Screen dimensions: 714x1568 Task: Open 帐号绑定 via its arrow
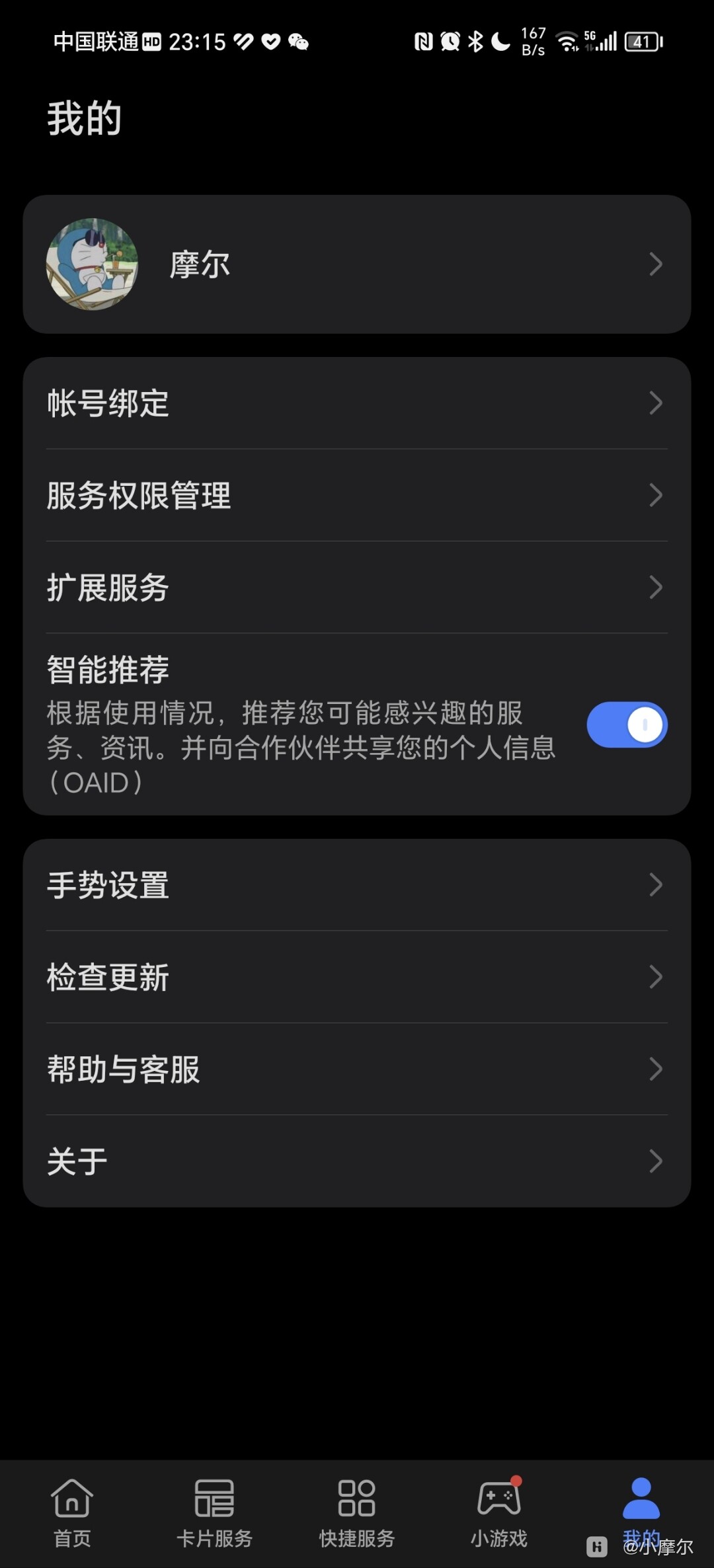click(654, 403)
